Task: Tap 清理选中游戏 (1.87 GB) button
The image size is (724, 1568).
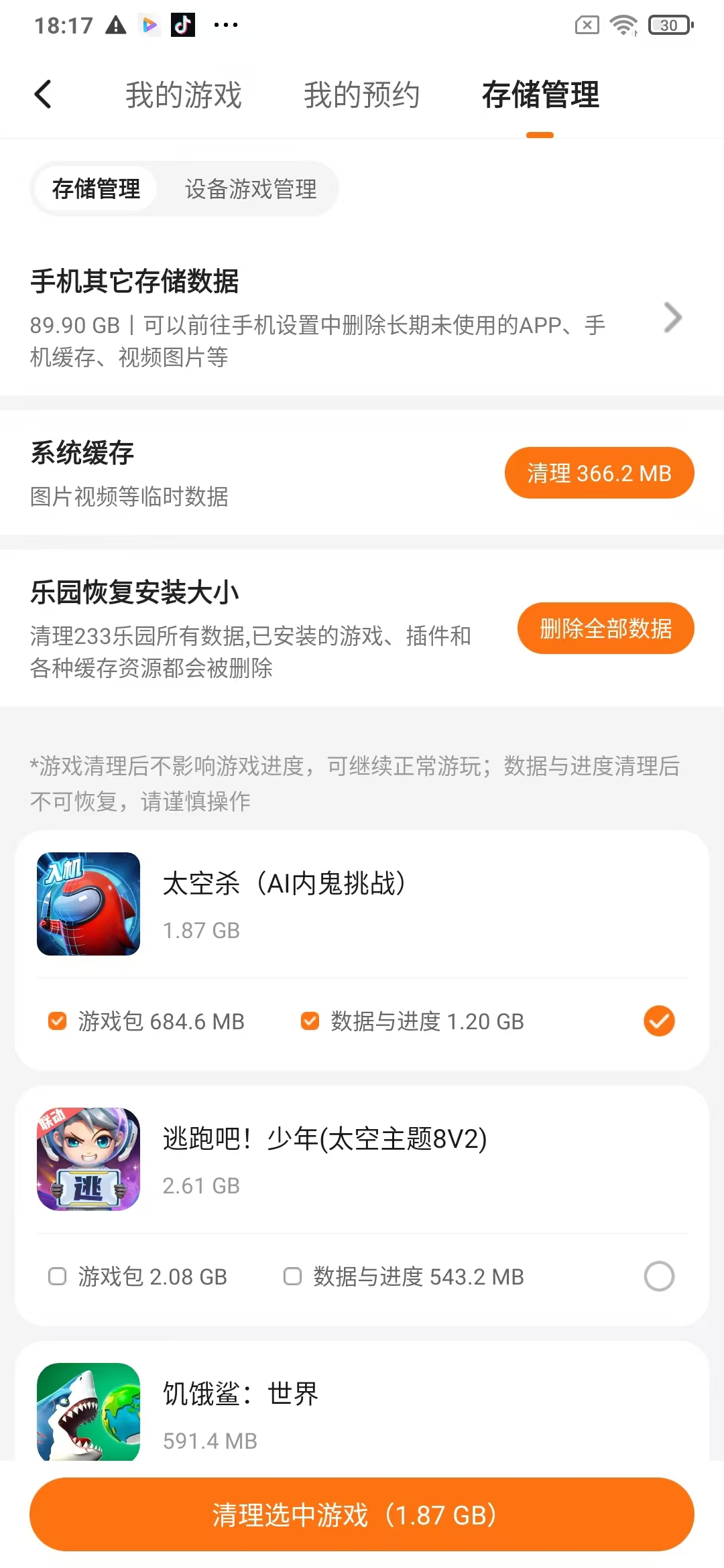Action: [362, 1514]
